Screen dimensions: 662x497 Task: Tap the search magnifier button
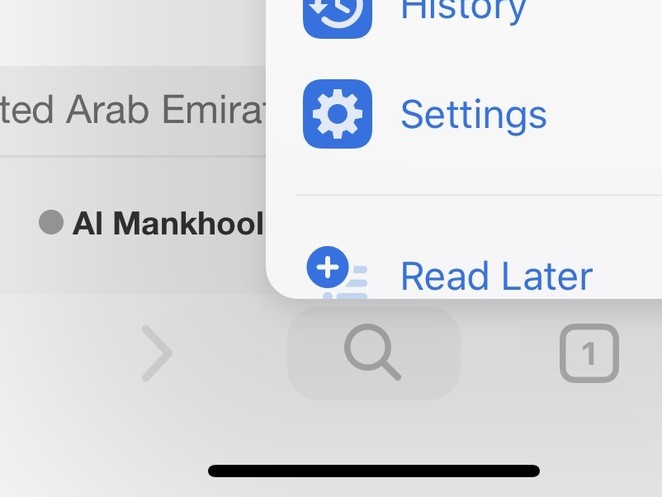[374, 354]
